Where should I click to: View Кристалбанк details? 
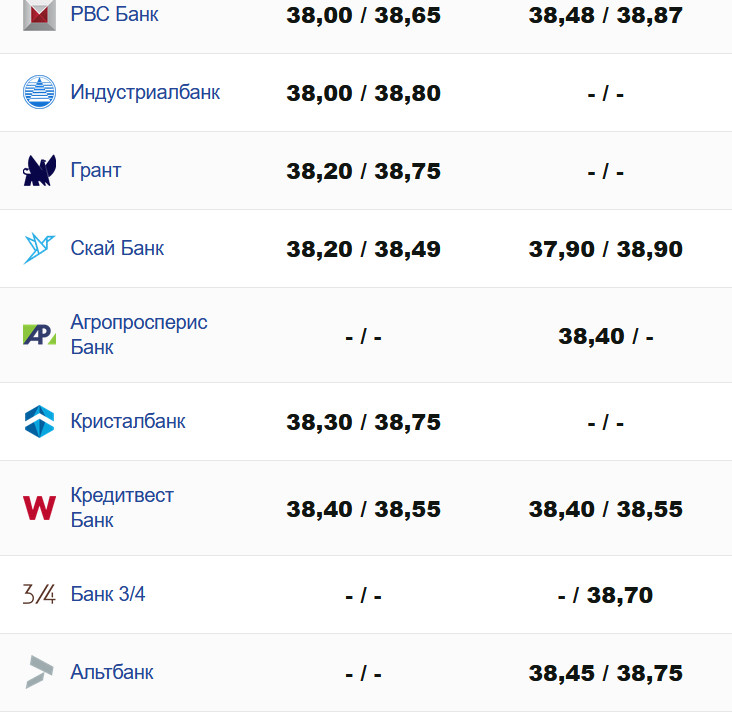(128, 421)
